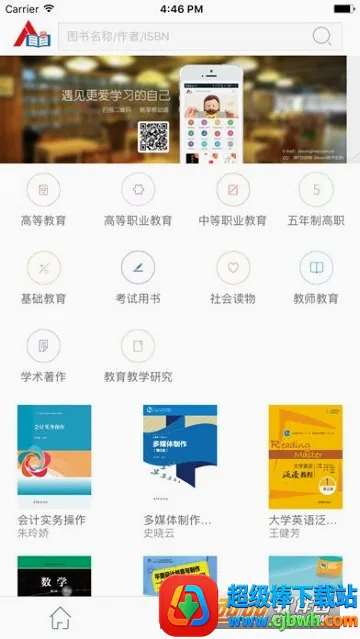Tap the book search field
The width and height of the screenshot is (360, 639).
coord(200,36)
